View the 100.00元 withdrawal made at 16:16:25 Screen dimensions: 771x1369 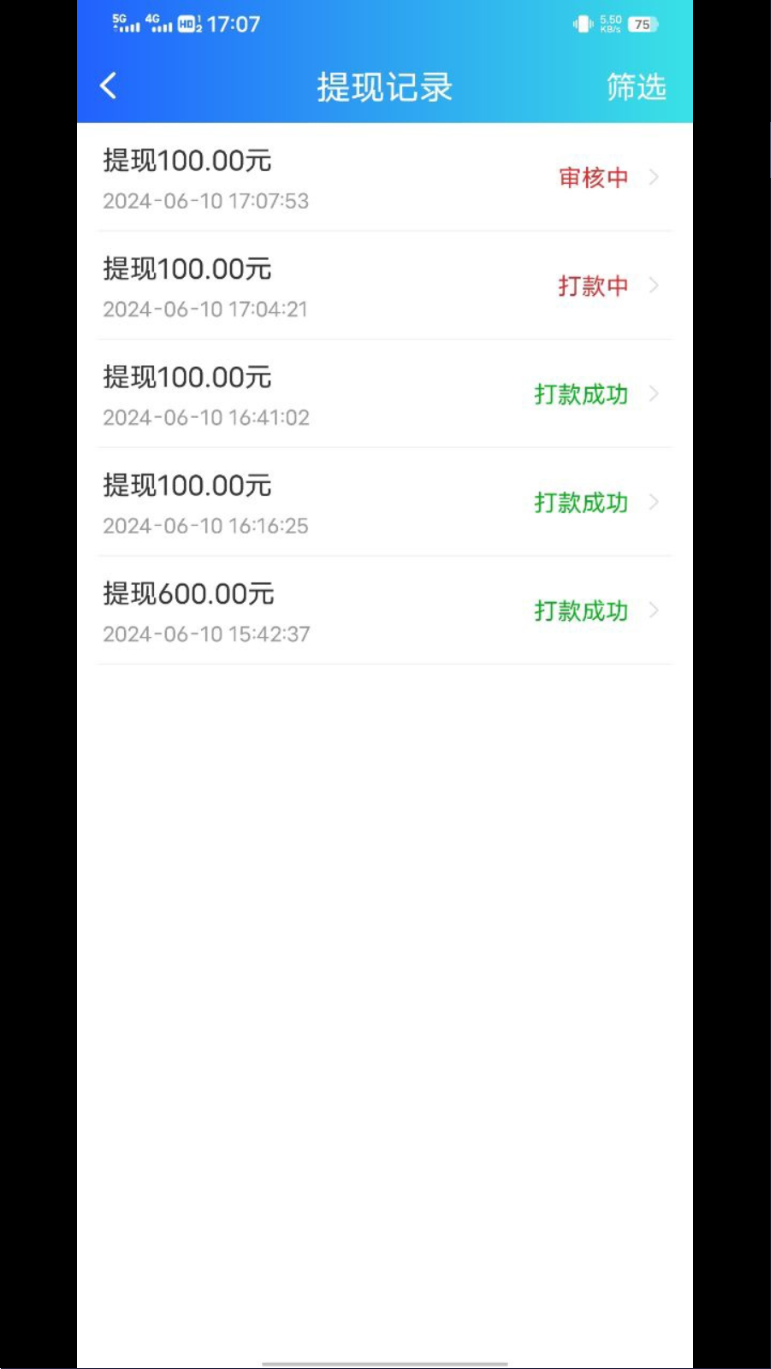[385, 502]
